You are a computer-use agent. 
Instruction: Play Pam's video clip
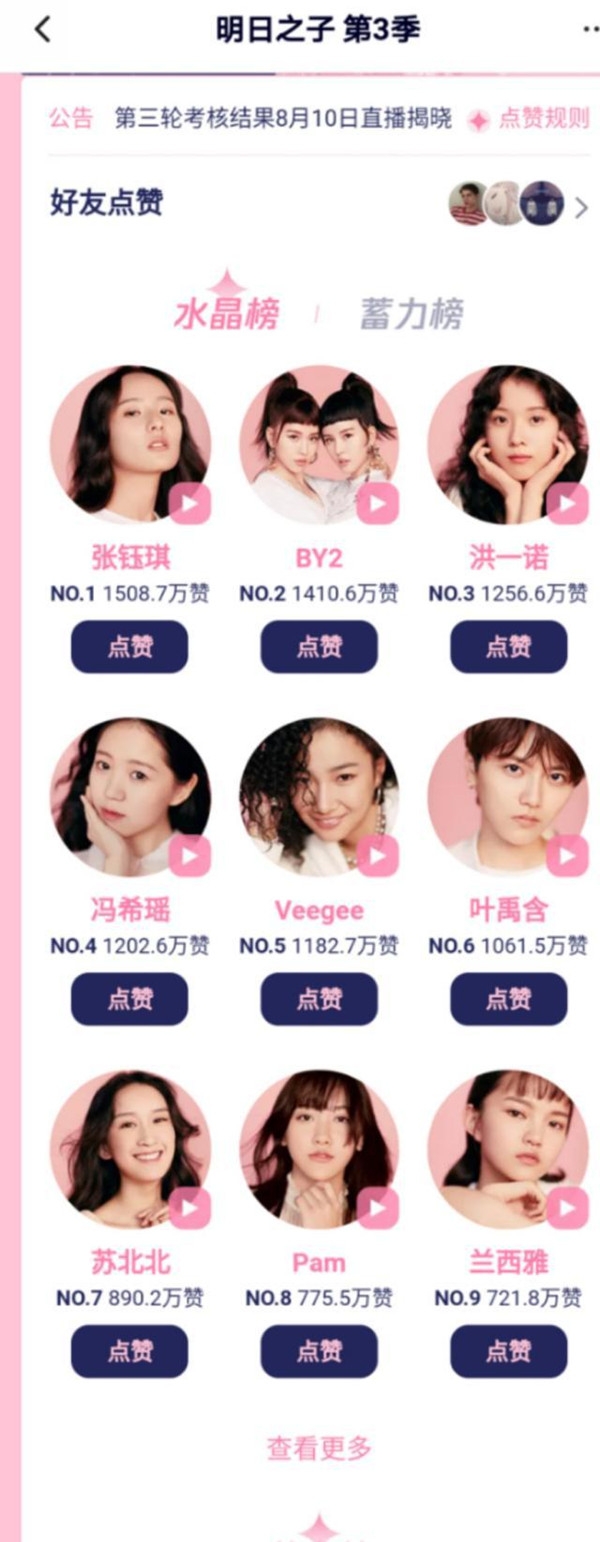pos(377,1208)
